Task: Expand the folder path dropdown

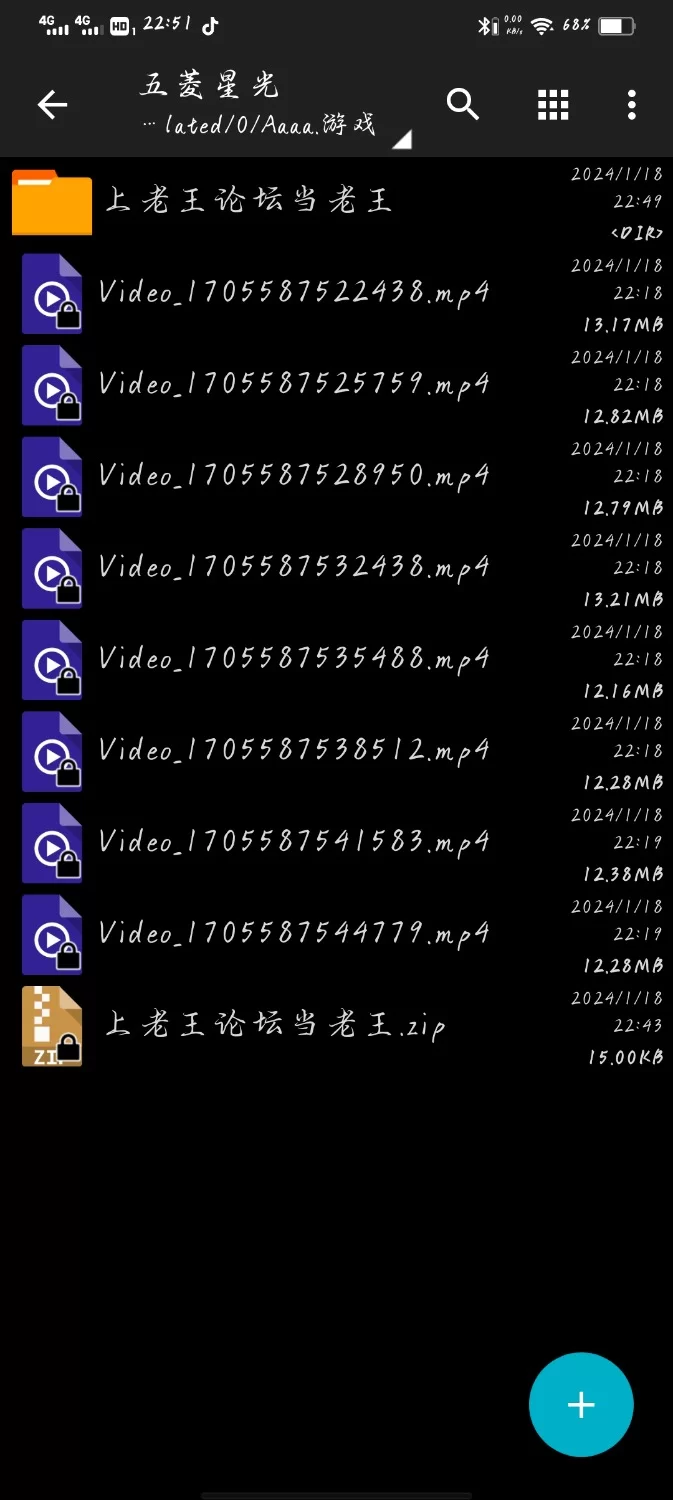Action: (400, 139)
